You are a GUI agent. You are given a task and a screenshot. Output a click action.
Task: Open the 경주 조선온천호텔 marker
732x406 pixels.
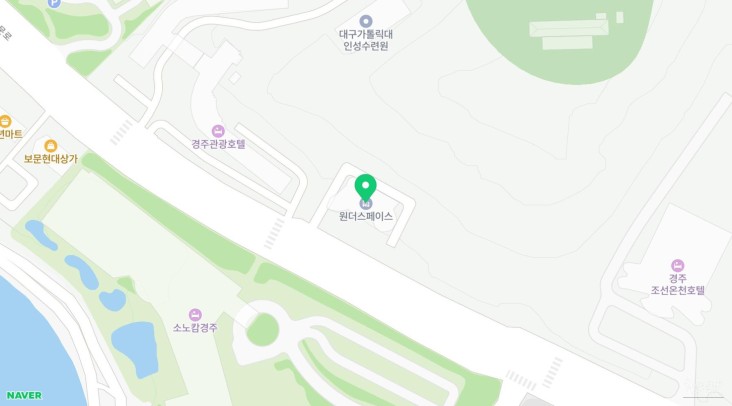[678, 265]
